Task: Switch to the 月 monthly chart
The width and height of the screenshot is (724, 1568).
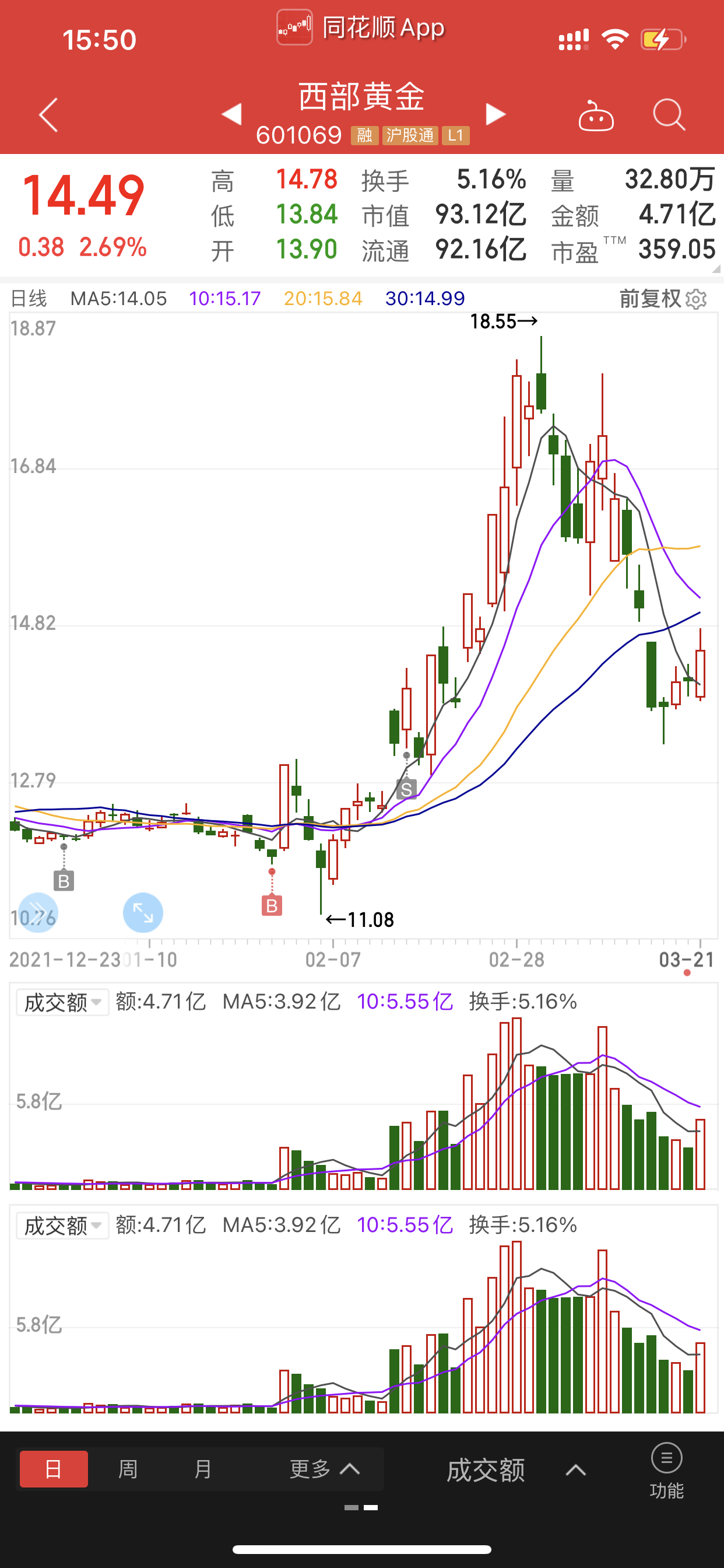Action: tap(203, 1469)
